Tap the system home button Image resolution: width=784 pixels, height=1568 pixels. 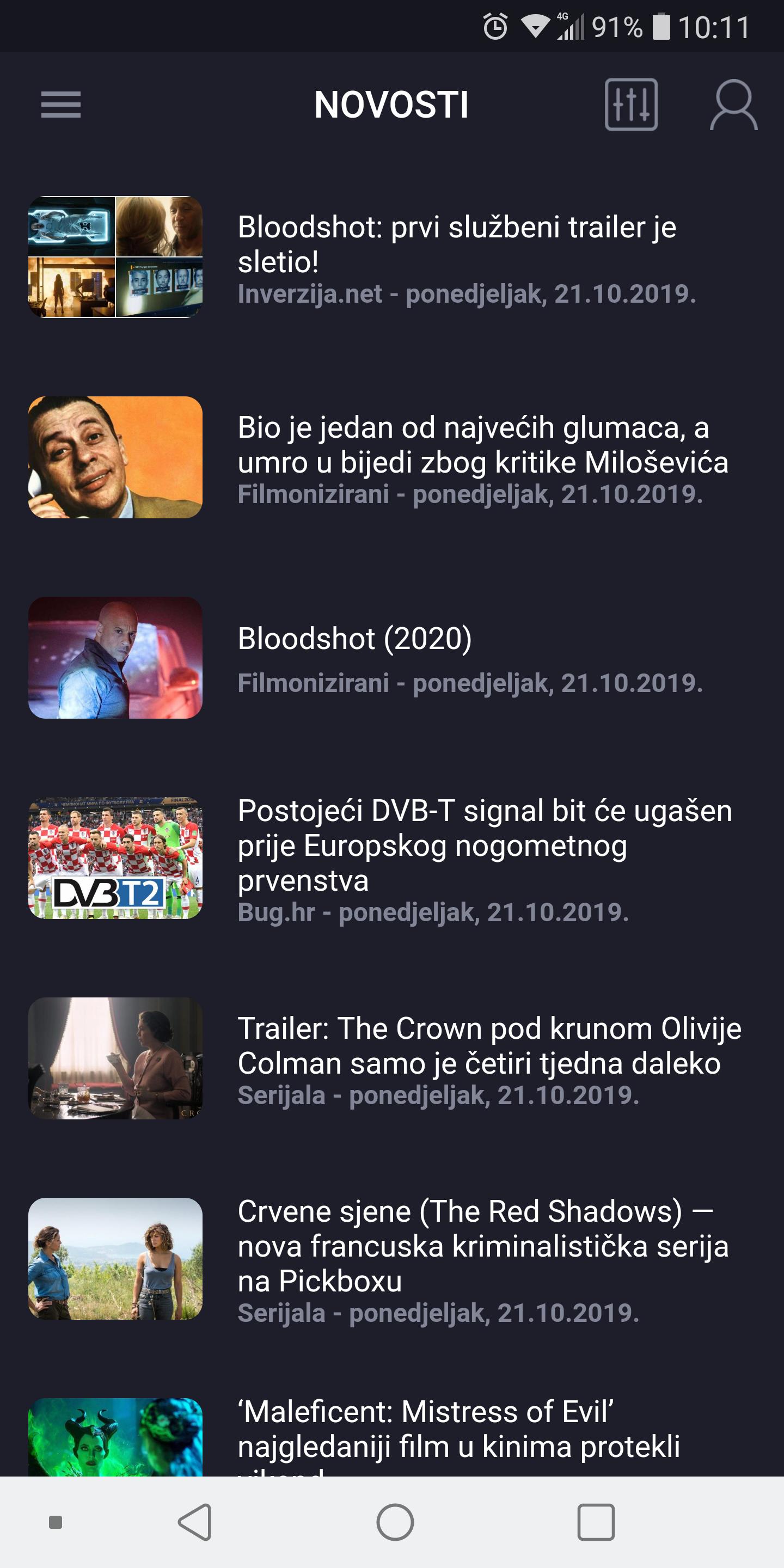[395, 1522]
